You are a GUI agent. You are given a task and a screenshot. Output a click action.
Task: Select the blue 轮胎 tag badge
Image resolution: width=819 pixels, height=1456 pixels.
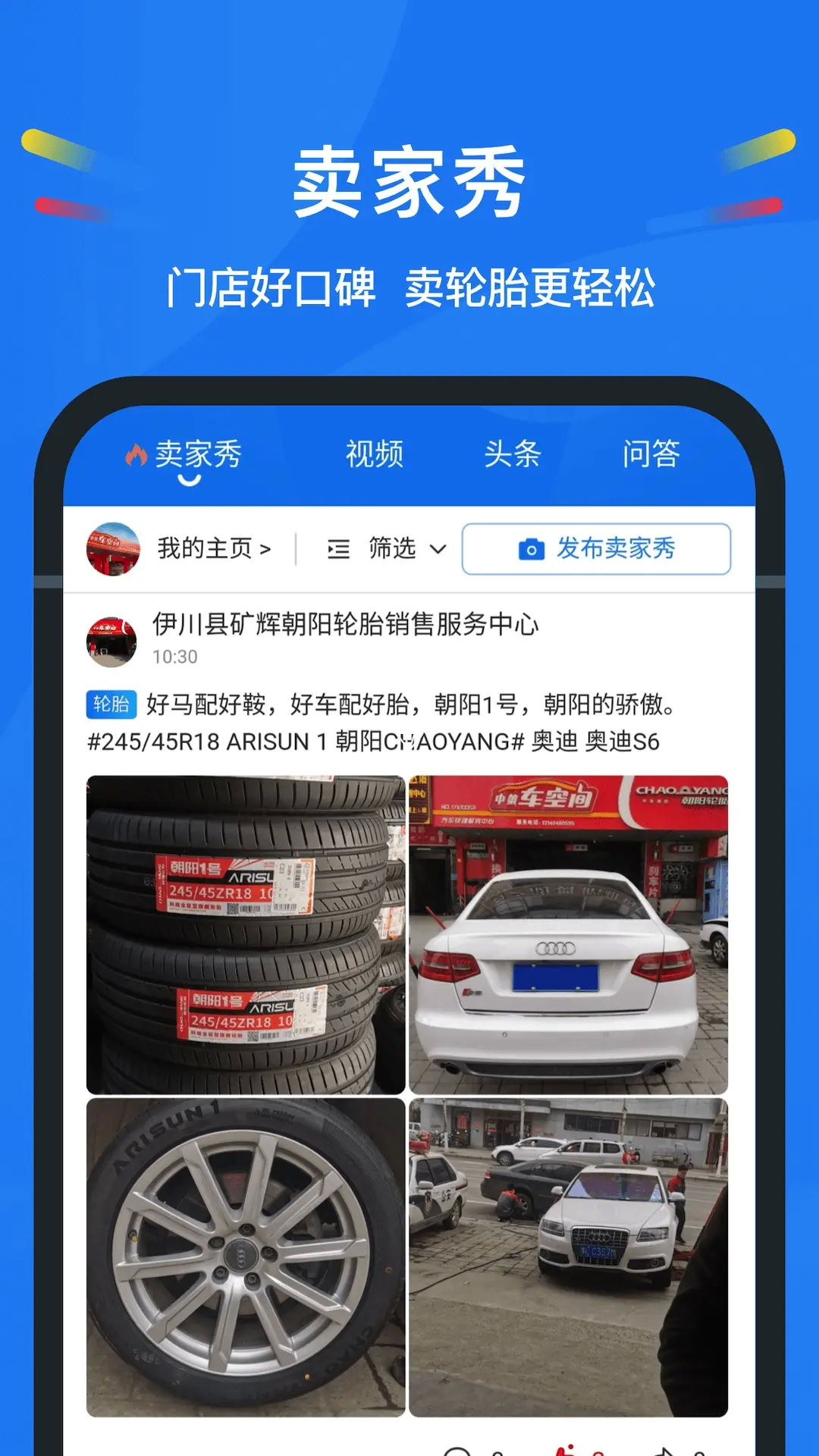pyautogui.click(x=111, y=704)
